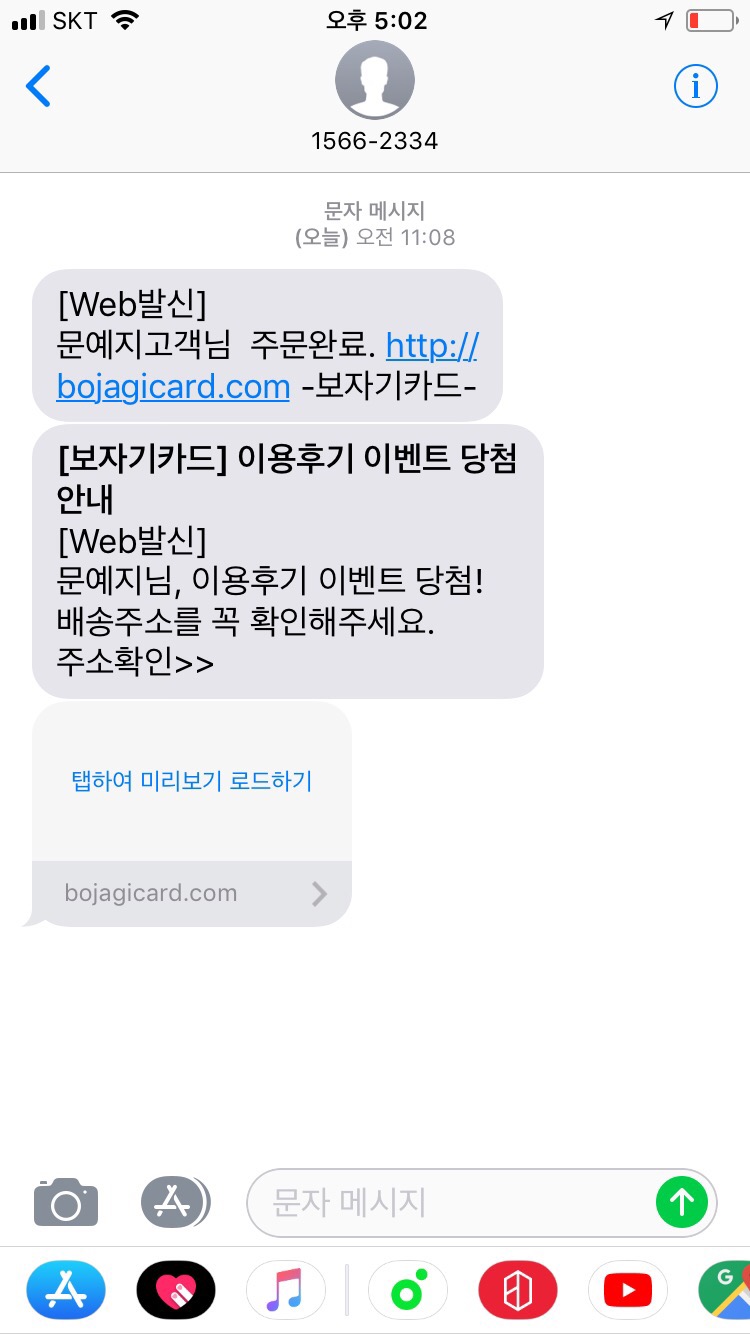The image size is (750, 1334).
Task: Go back to the messages list
Action: click(38, 87)
